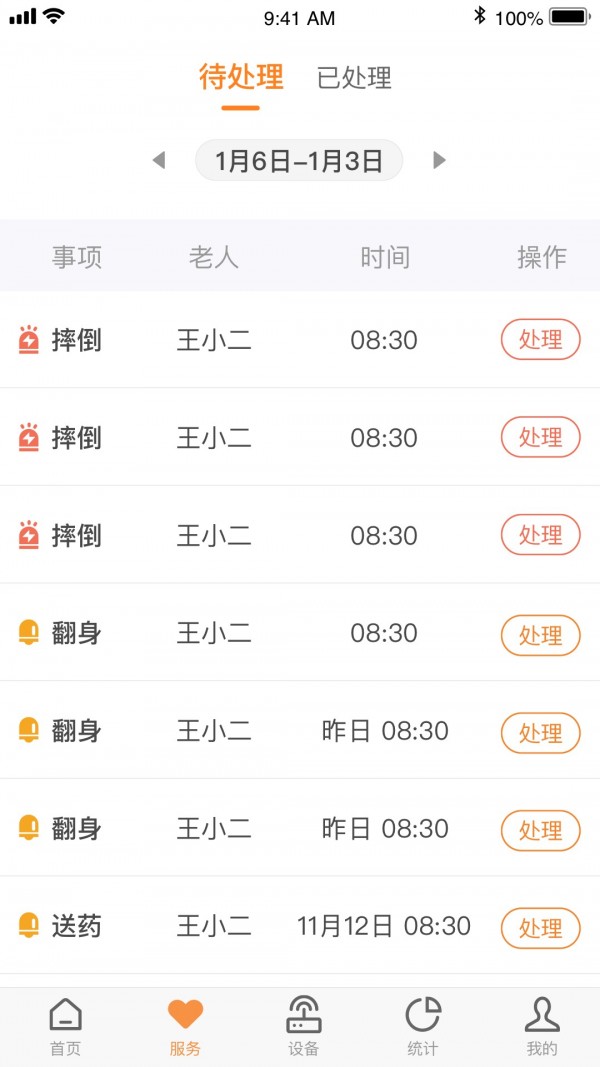Open 首页 in the bottom bar
Image resolution: width=600 pixels, height=1067 pixels.
click(65, 1027)
